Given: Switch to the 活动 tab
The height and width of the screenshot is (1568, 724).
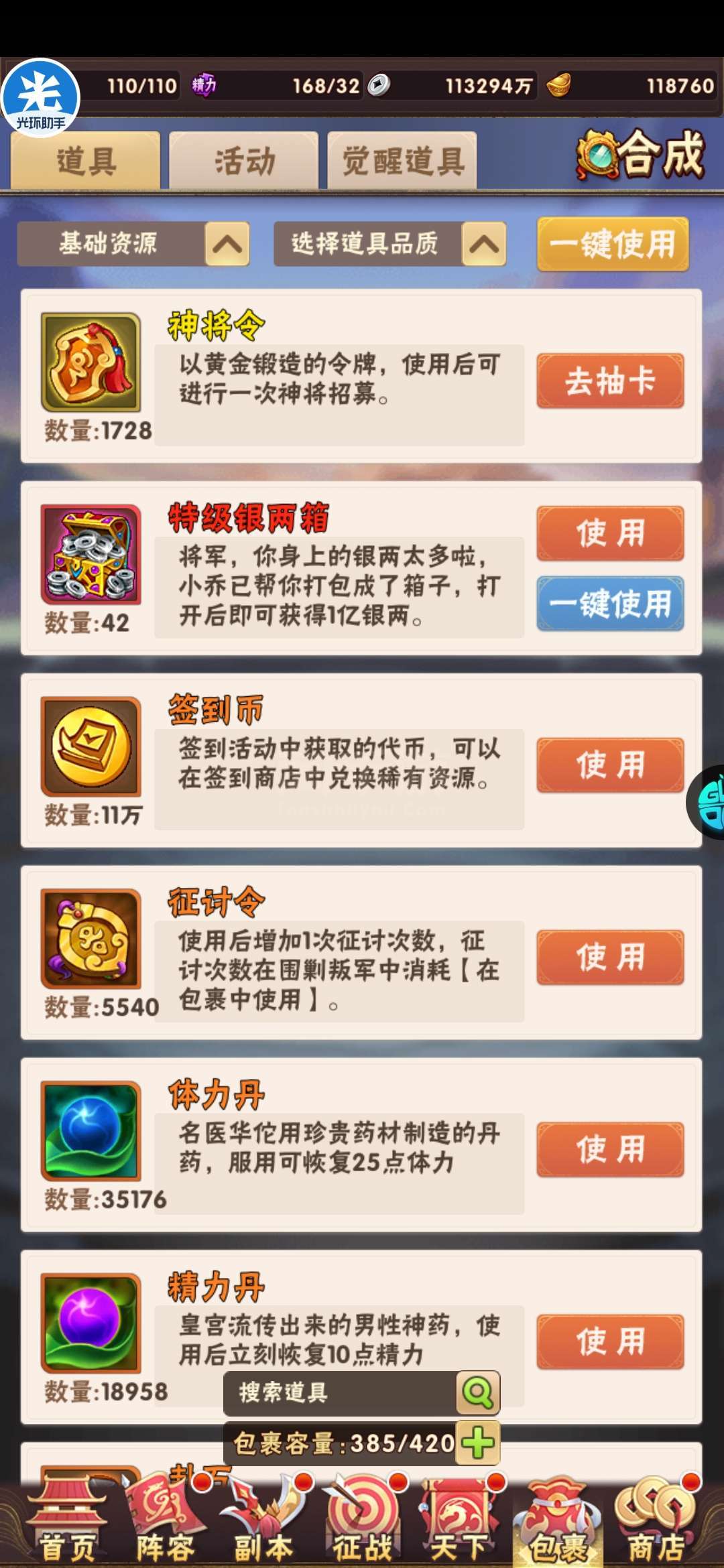Looking at the screenshot, I should pos(244,160).
